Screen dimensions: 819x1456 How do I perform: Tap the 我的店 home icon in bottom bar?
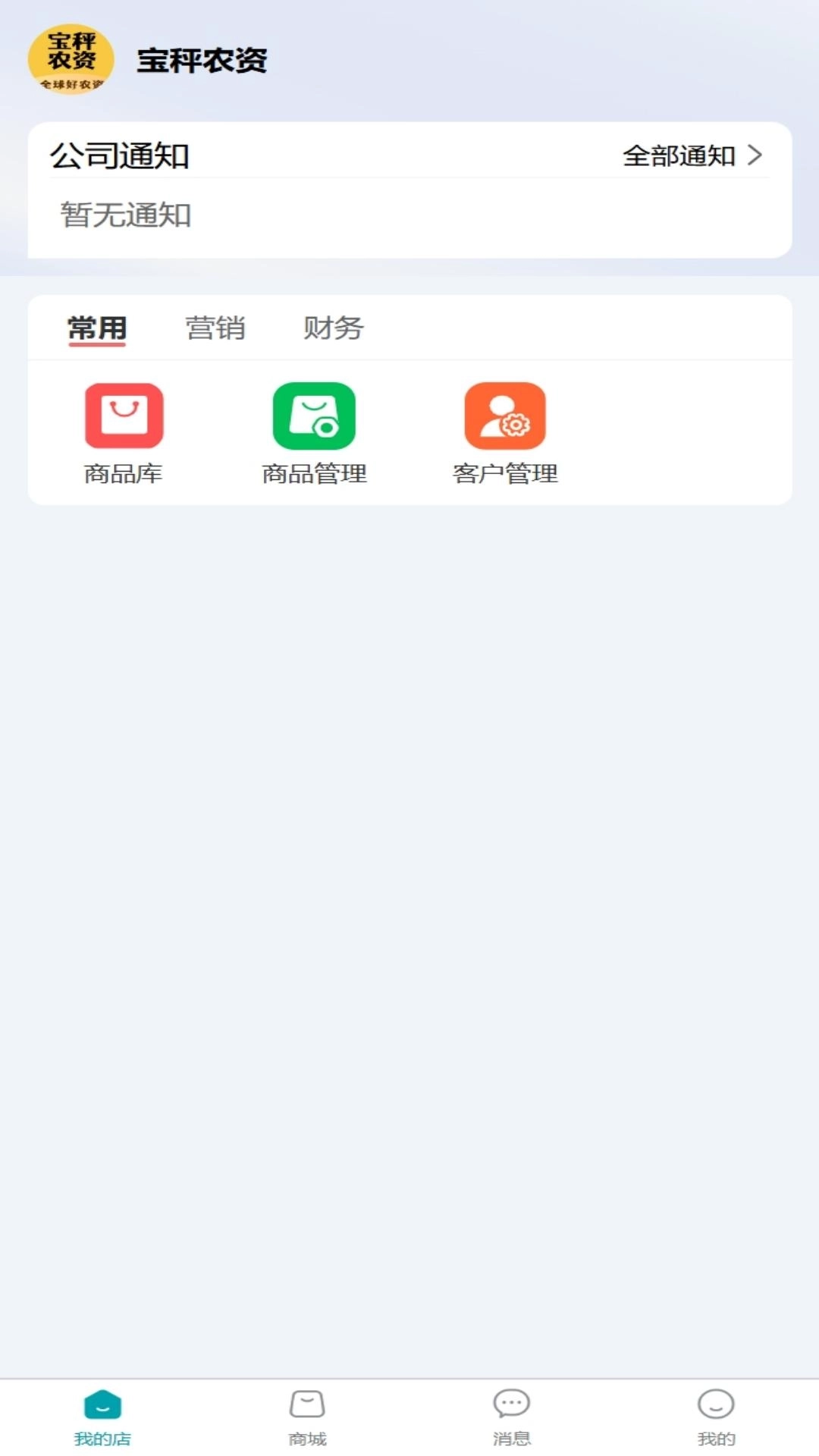click(x=102, y=1407)
